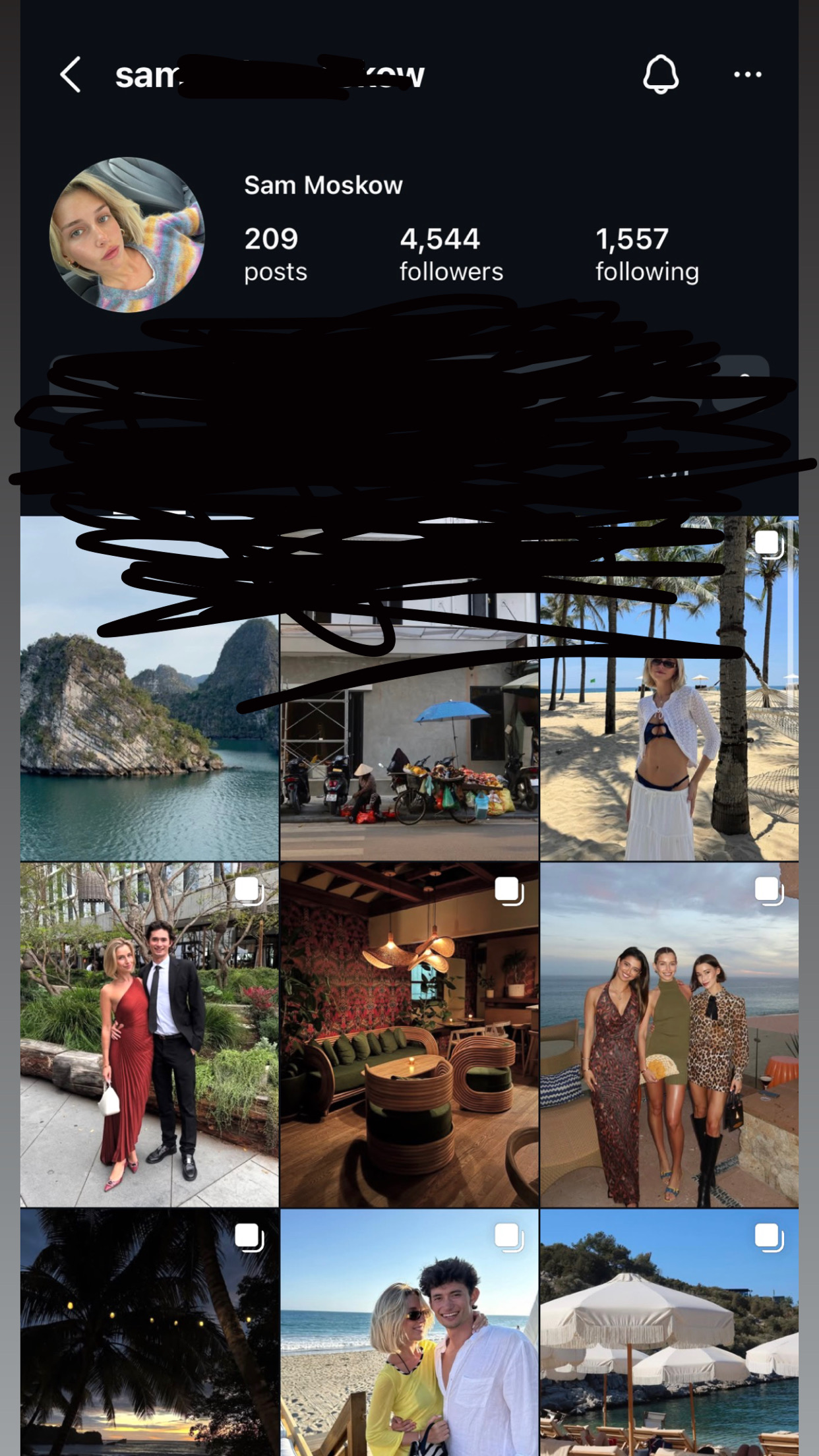This screenshot has width=819, height=1456.
Task: Open the rattan lounge interior post
Action: (x=409, y=1034)
